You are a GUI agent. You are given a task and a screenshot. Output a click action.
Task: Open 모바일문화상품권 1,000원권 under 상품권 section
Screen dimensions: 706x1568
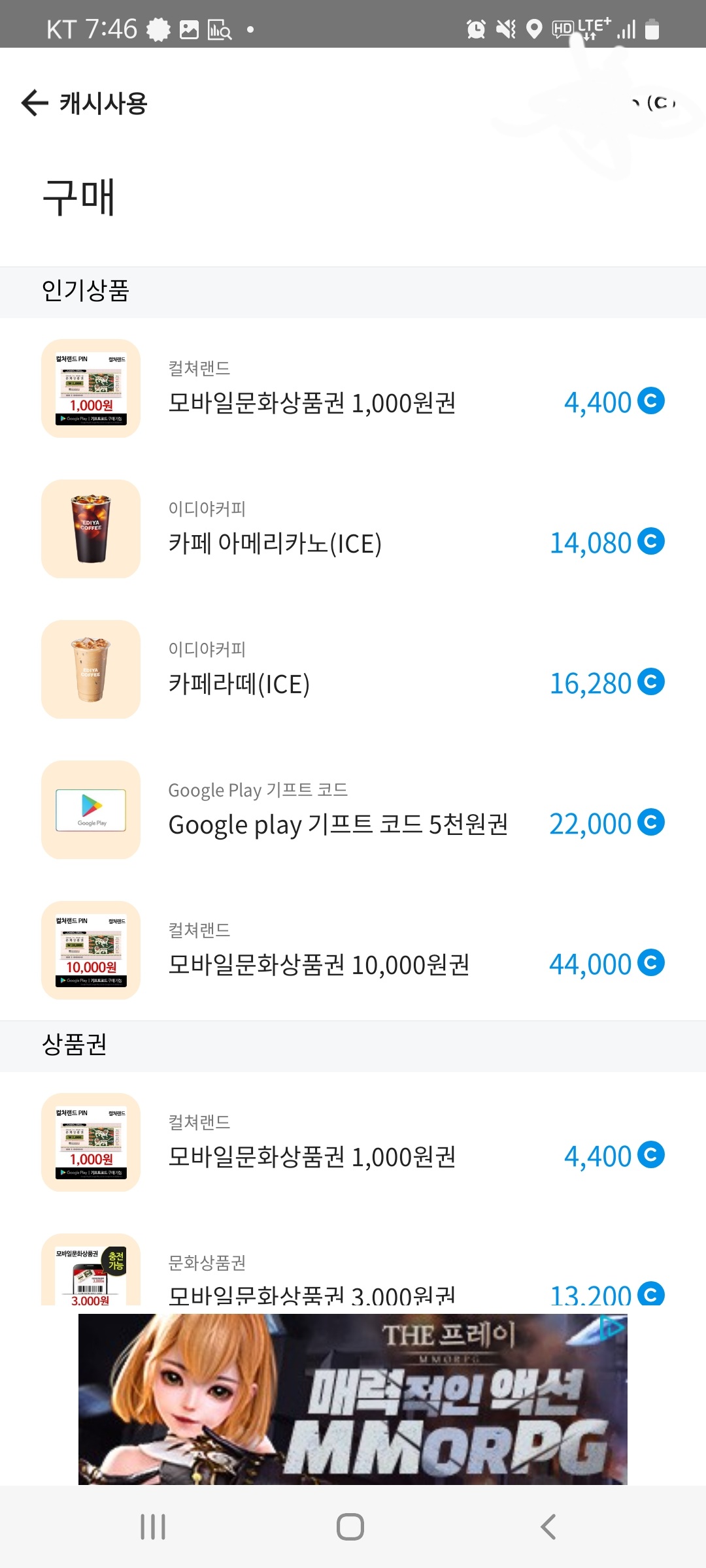(353, 1143)
